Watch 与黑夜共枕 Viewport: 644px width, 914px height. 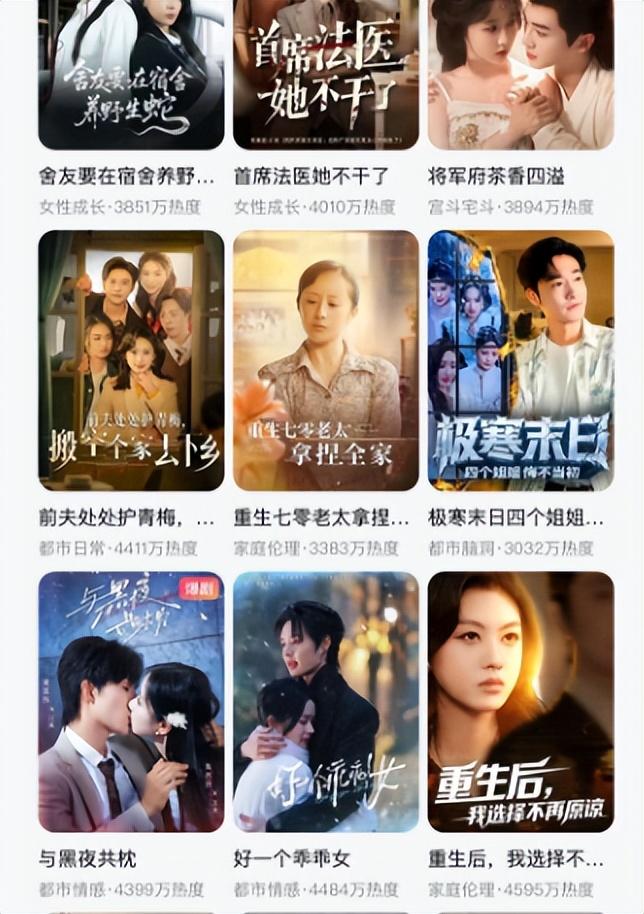point(131,701)
